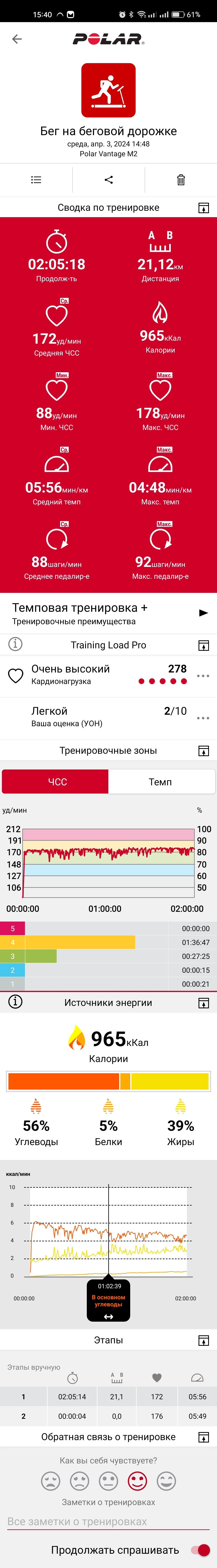Screen dimensions: 217x1568
Task: Collapse the Обратная связь о тренировке section
Action: pos(204,1437)
